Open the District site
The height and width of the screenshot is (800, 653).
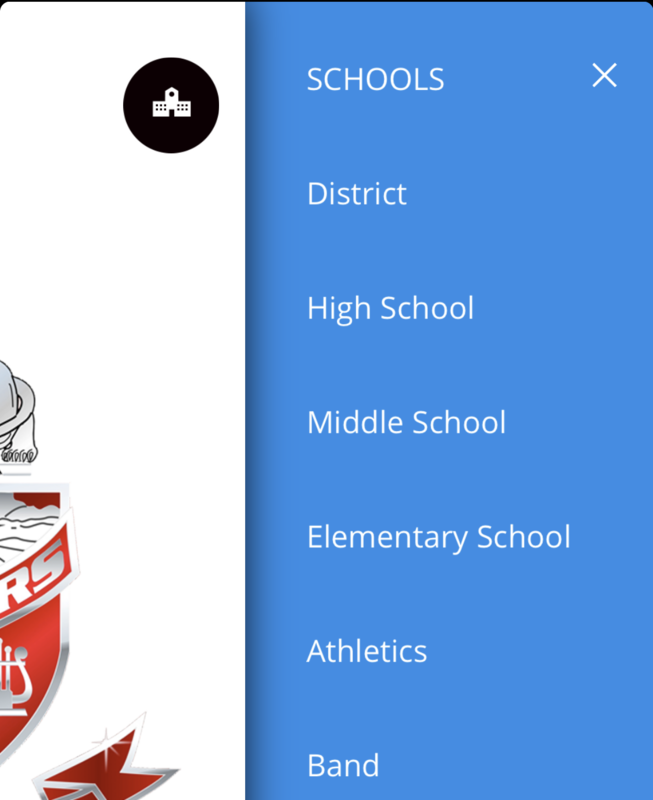point(357,193)
